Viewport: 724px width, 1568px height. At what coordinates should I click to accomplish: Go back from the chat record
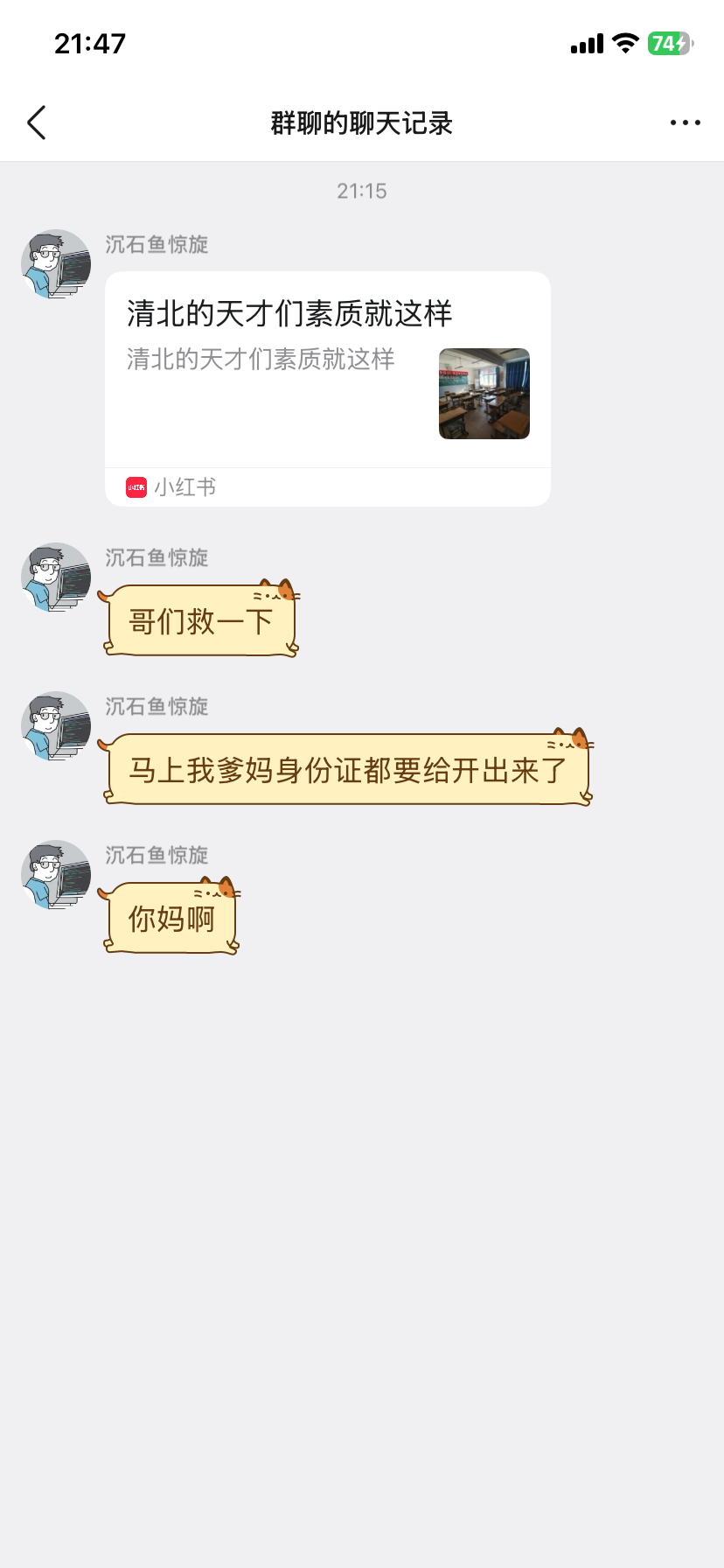coord(37,123)
